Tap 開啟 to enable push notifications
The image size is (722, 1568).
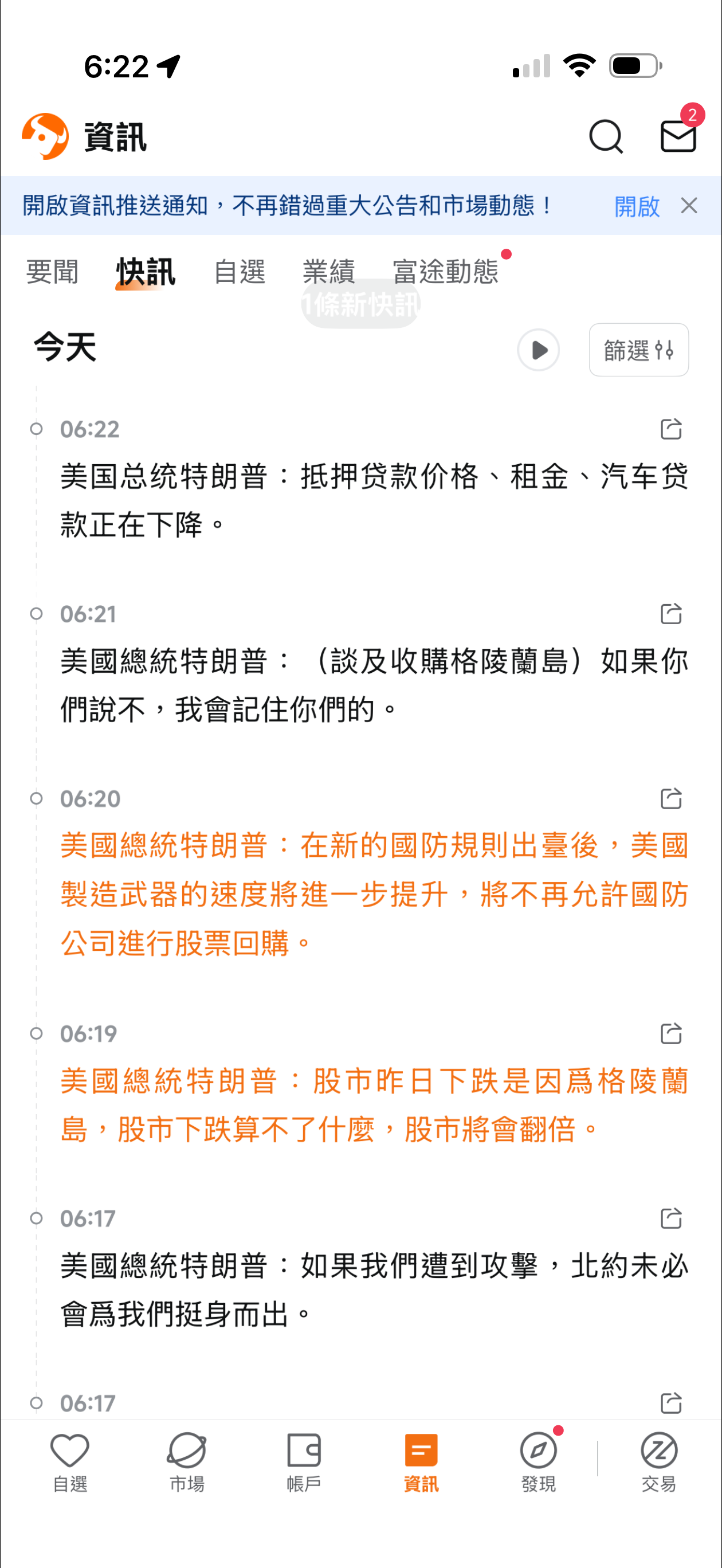pyautogui.click(x=637, y=206)
